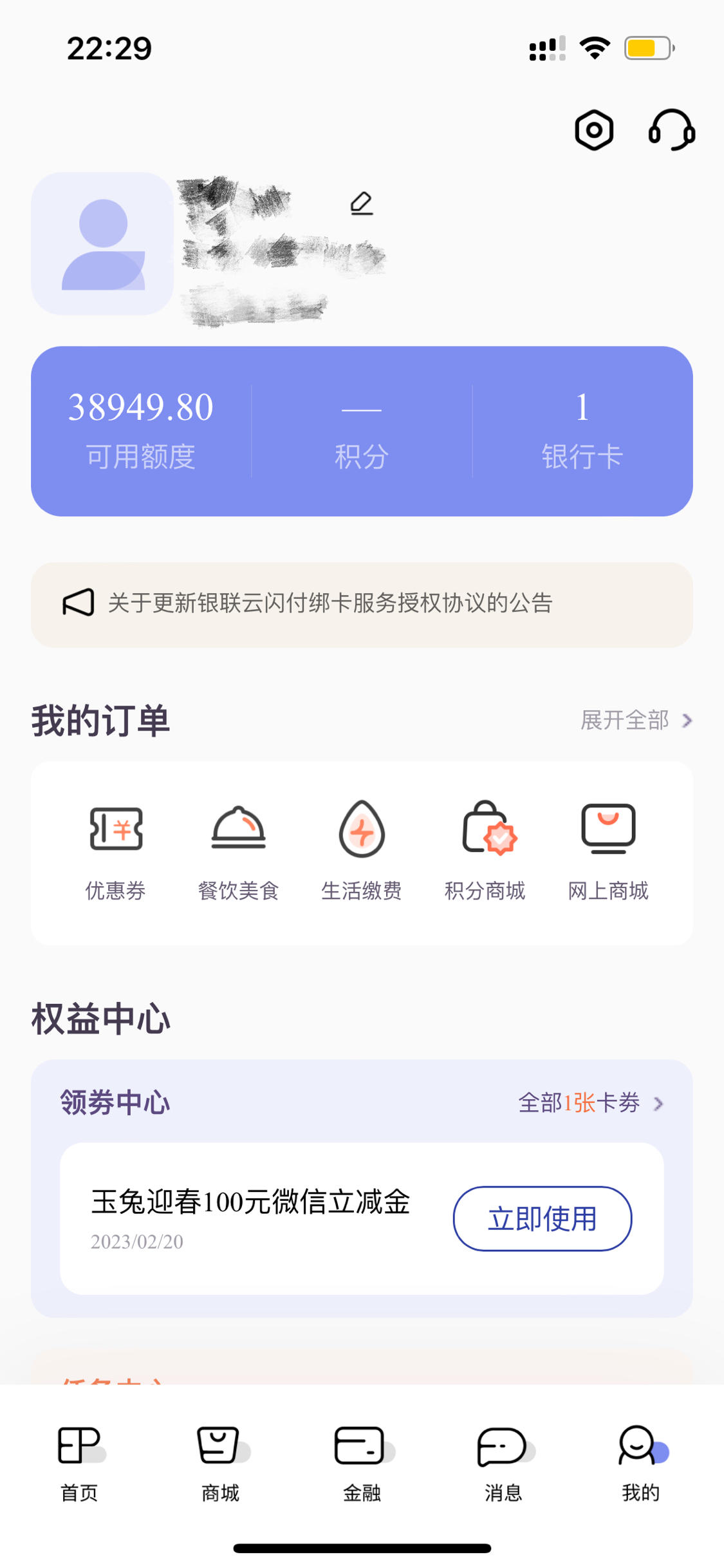This screenshot has width=724, height=1568.
Task: View linked 银行卡 bank cards
Action: point(582,430)
